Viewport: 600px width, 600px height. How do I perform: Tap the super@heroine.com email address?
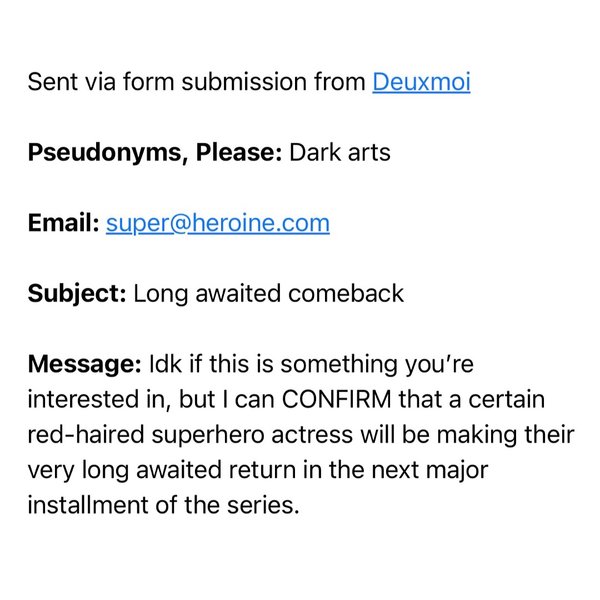pyautogui.click(x=217, y=223)
